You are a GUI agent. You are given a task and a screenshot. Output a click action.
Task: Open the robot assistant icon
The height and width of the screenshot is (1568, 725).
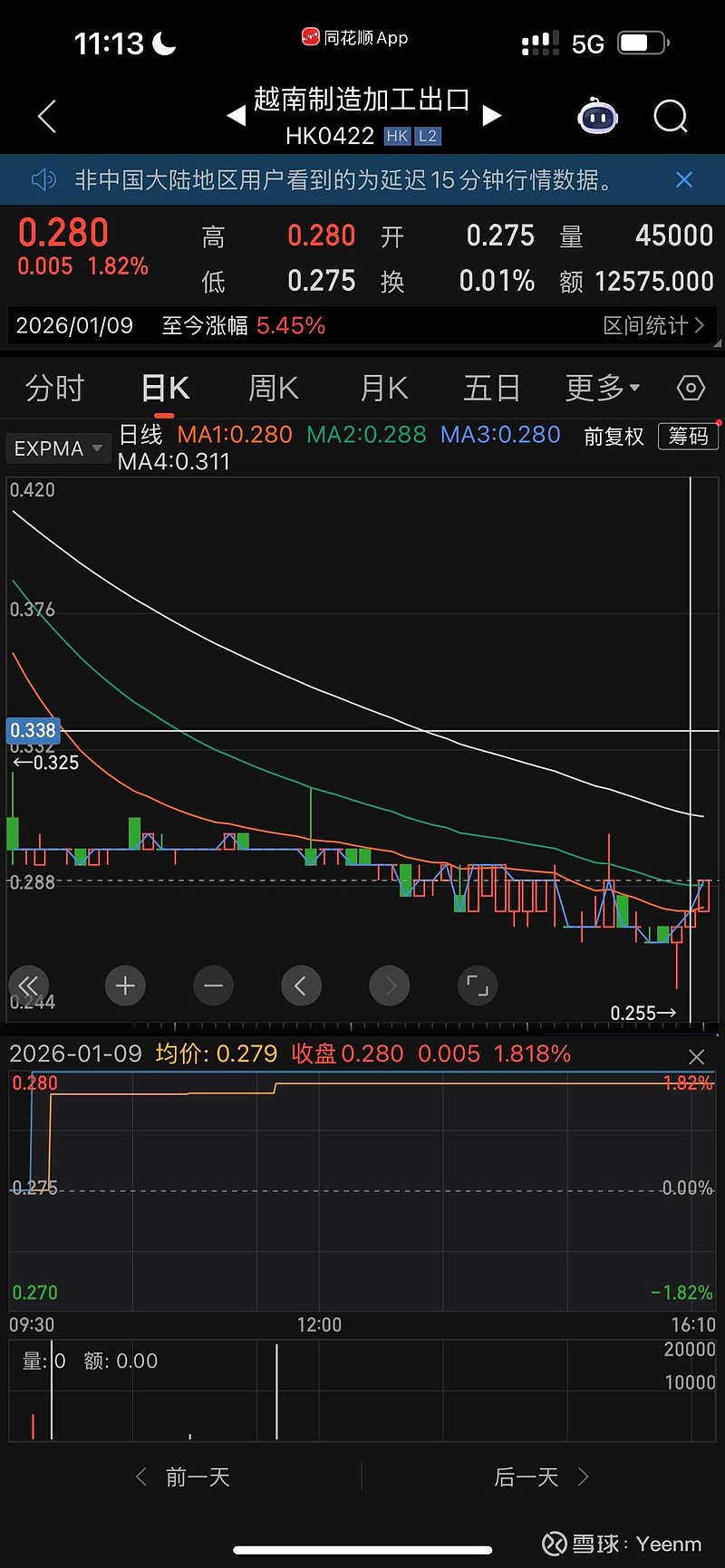point(597,116)
